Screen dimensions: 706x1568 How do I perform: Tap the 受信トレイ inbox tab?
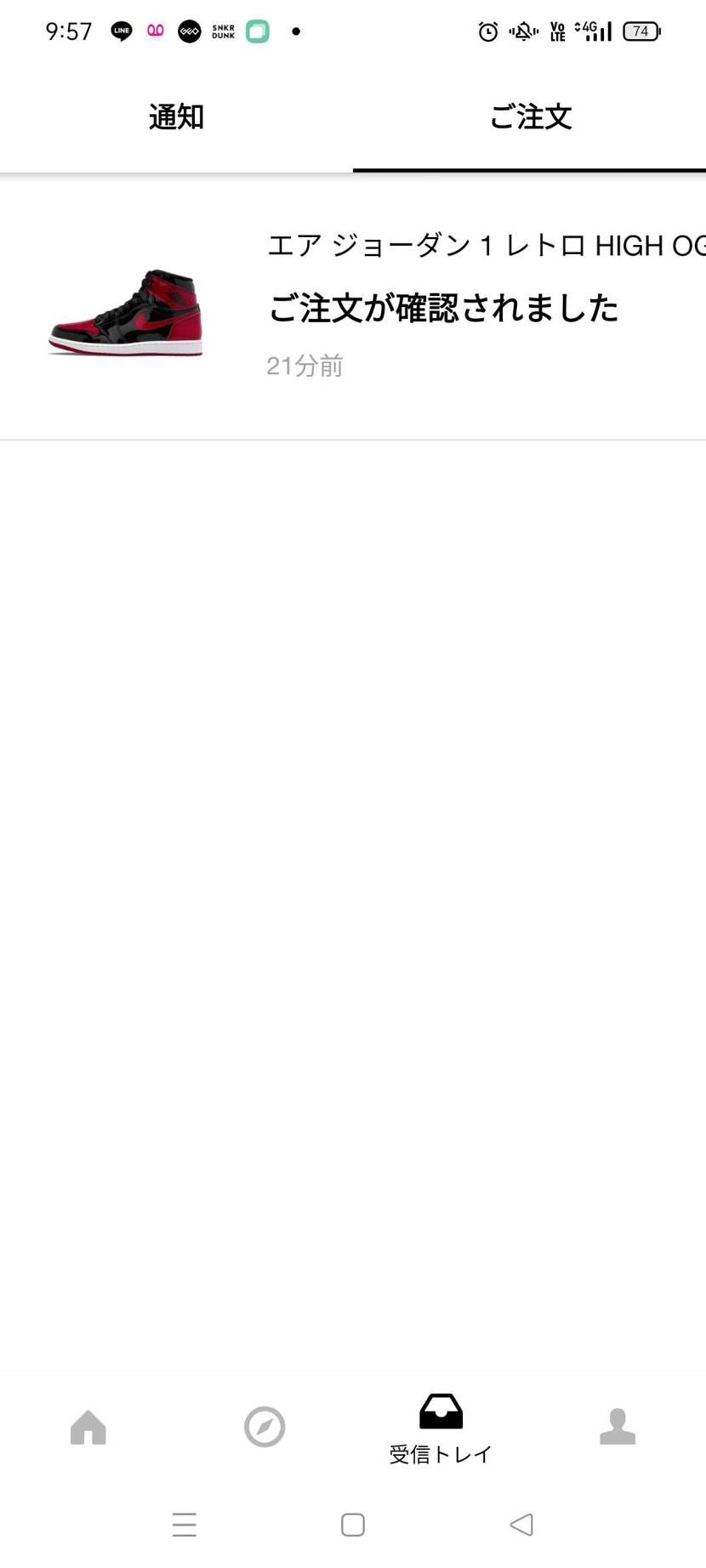point(441,1429)
